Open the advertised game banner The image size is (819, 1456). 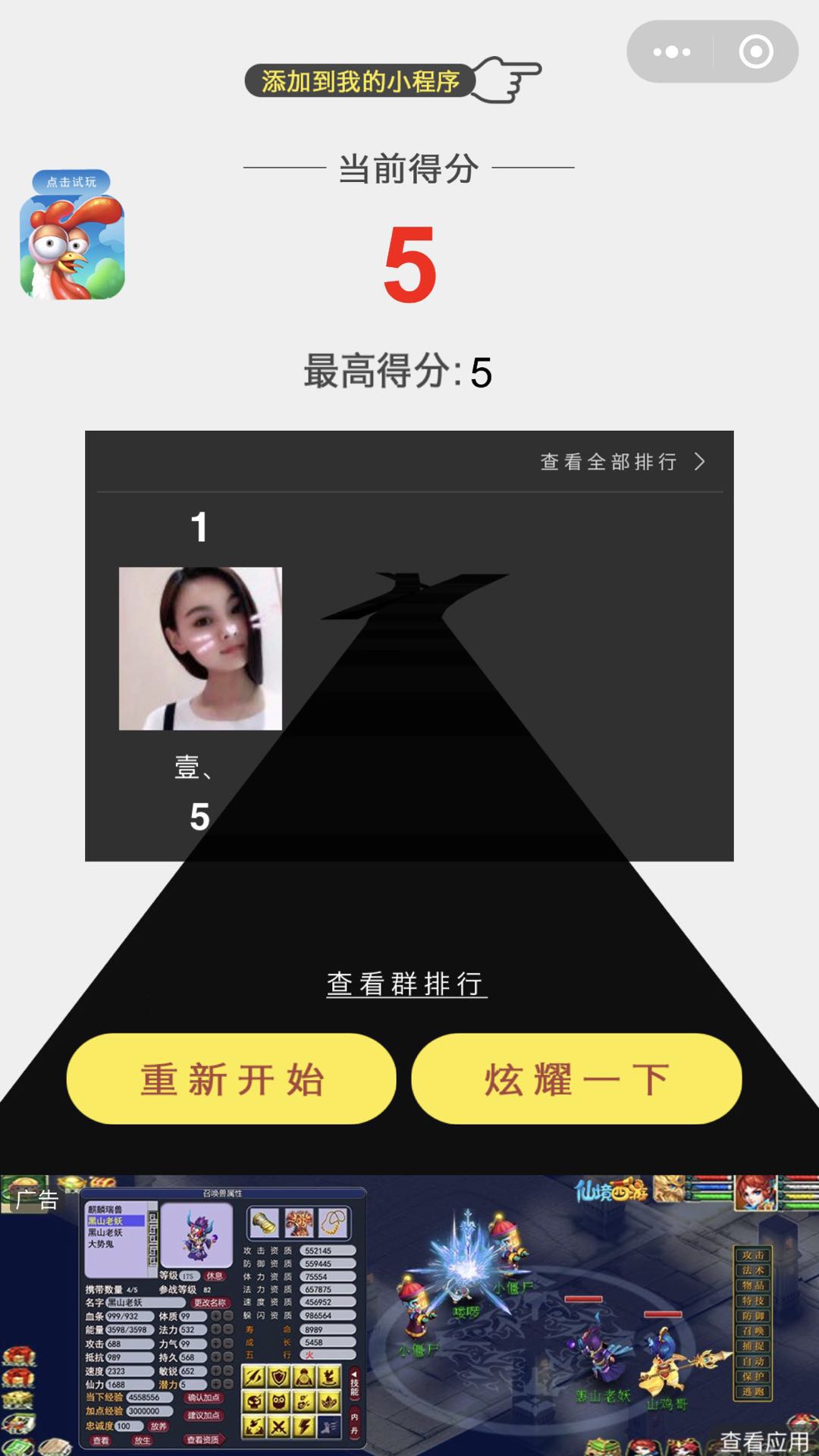pyautogui.click(x=409, y=1312)
